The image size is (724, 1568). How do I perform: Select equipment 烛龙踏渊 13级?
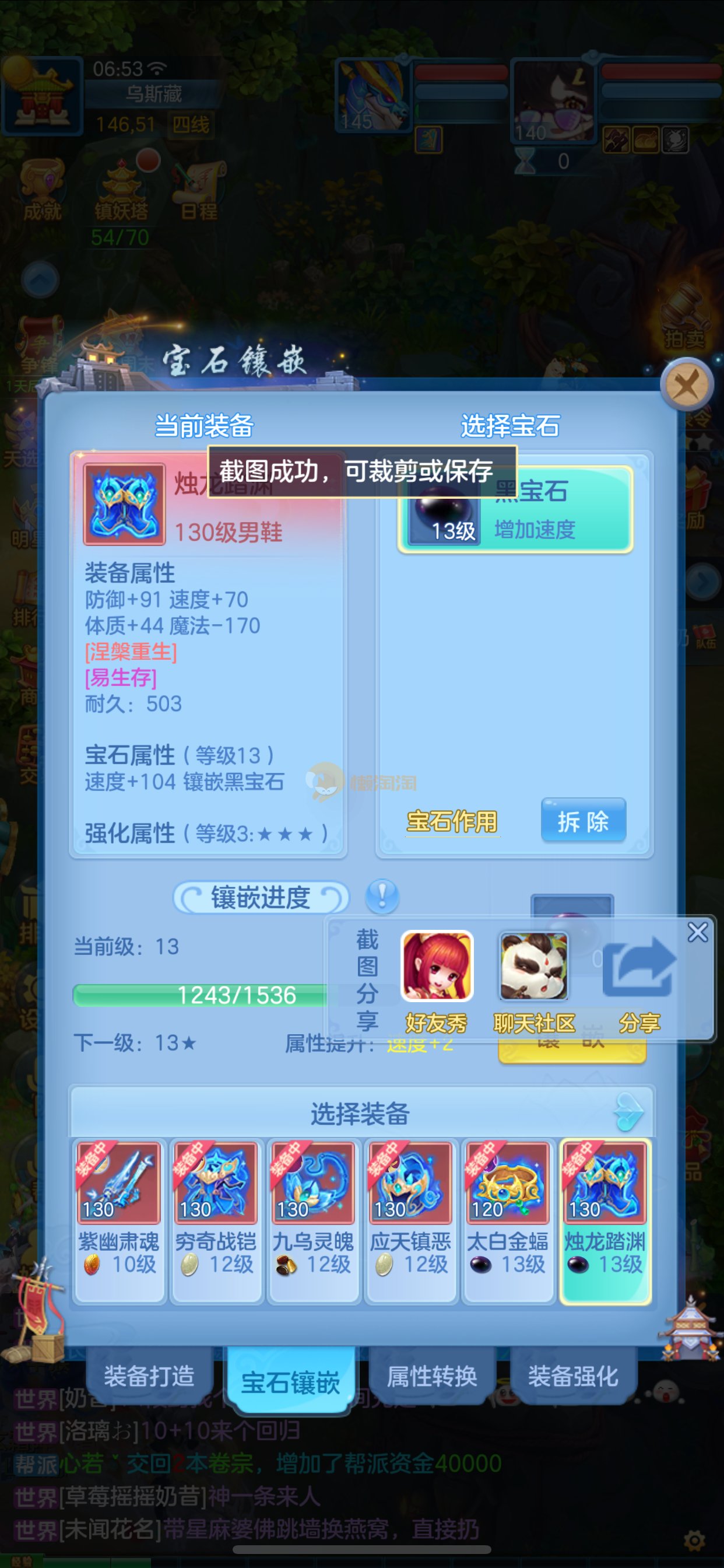(x=604, y=1219)
